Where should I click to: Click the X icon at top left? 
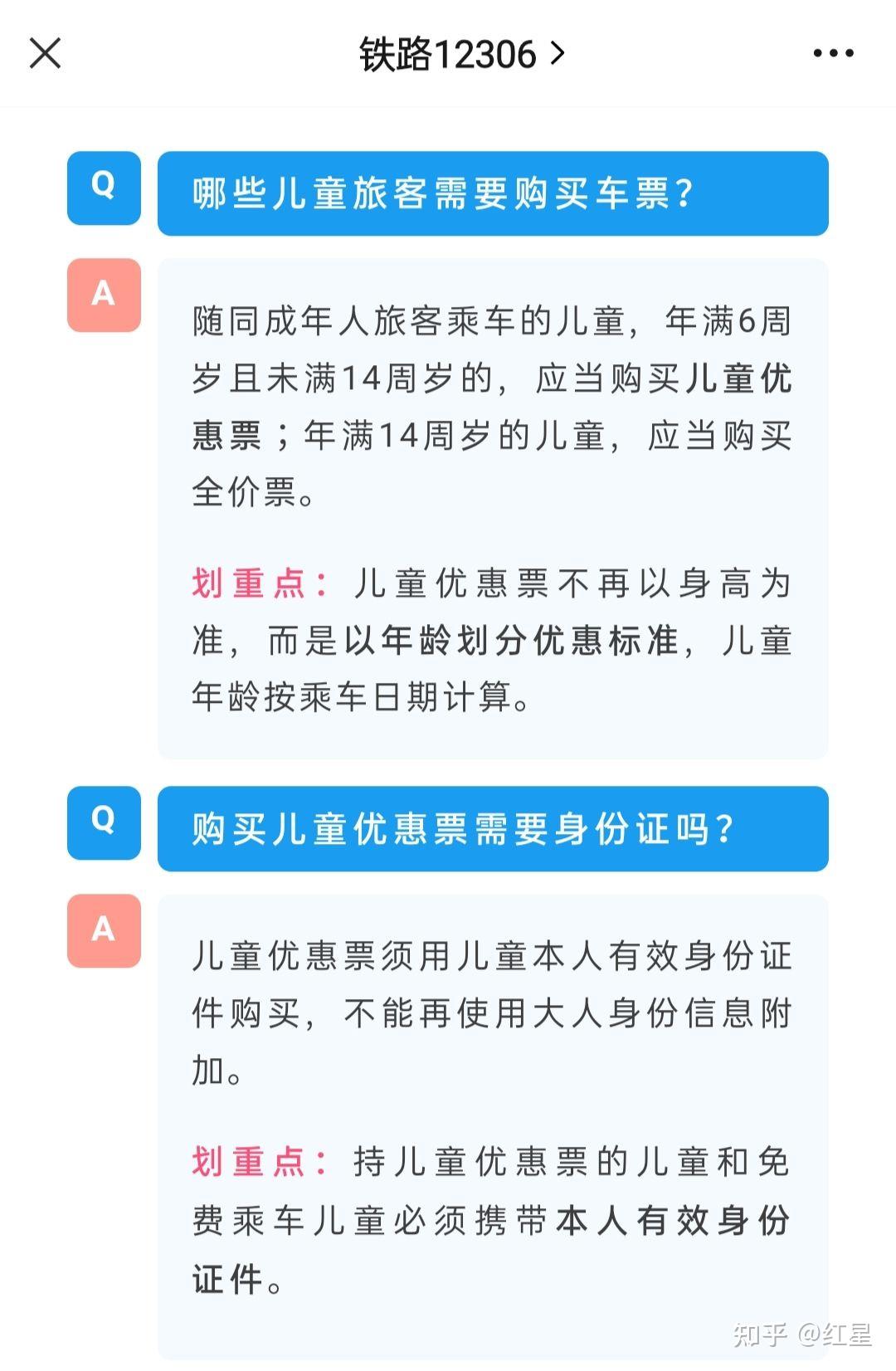pyautogui.click(x=46, y=51)
